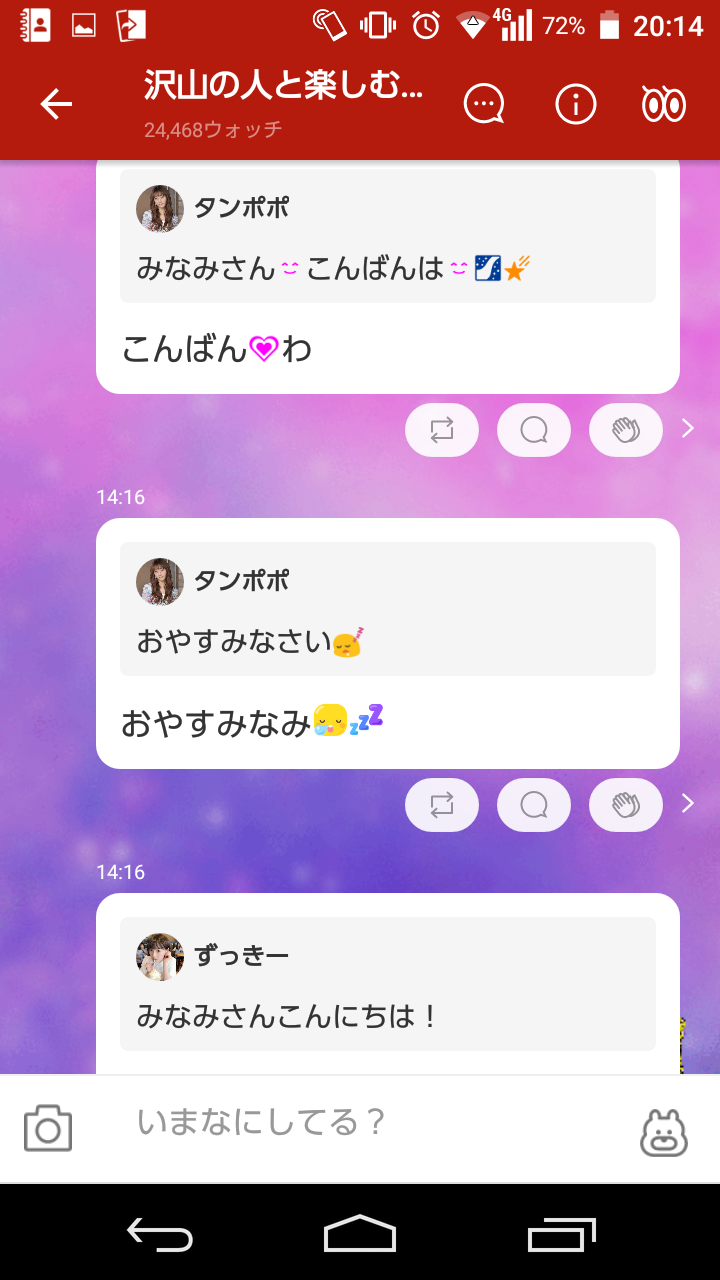Image resolution: width=720 pixels, height=1280 pixels.
Task: Expand more actions with the chevron on the first comment
Action: point(687,428)
